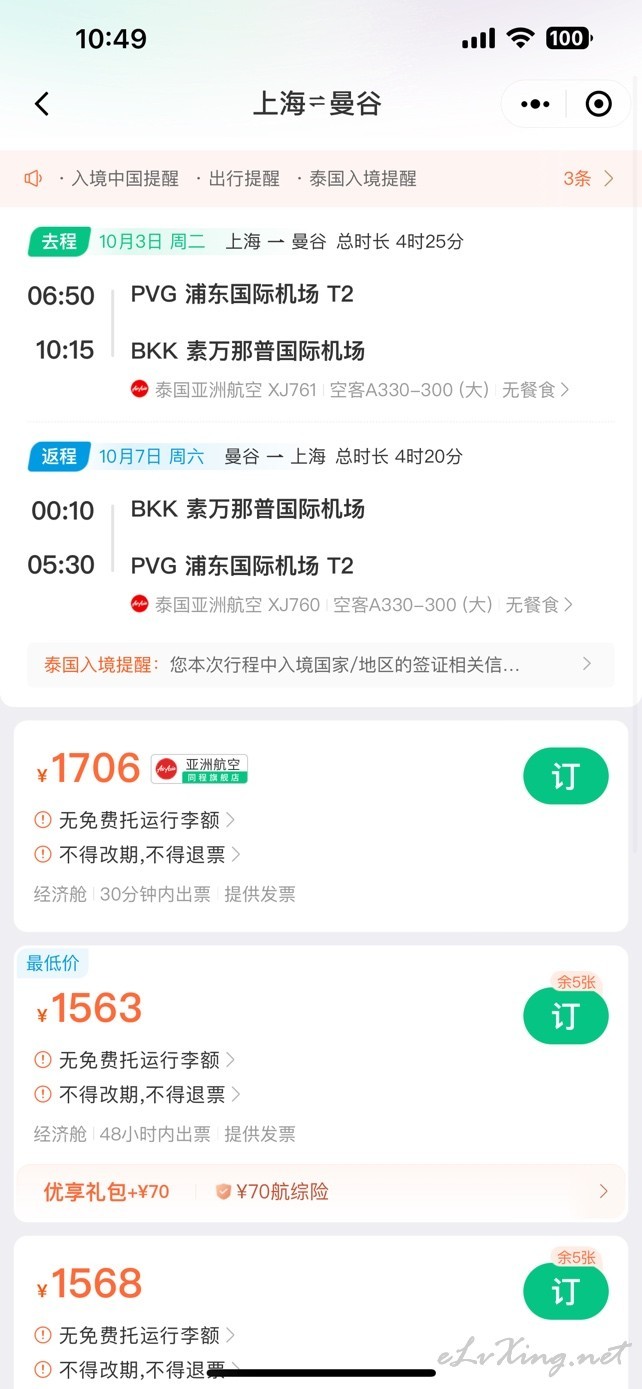Image resolution: width=642 pixels, height=1389 pixels.
Task: Check baggage allowance for ¥1563 fare
Action: tap(146, 1060)
